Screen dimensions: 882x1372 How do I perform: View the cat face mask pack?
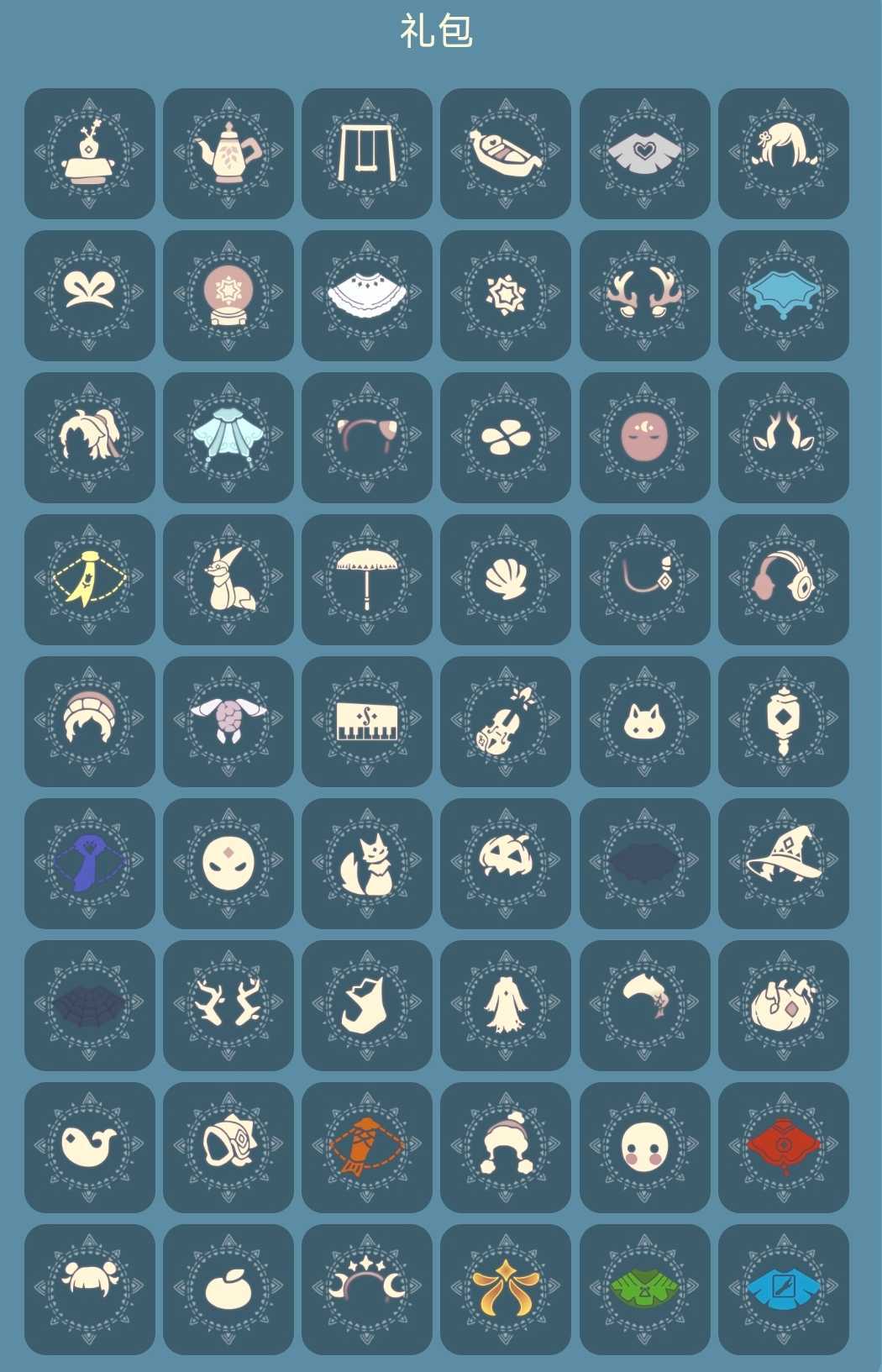[x=645, y=722]
